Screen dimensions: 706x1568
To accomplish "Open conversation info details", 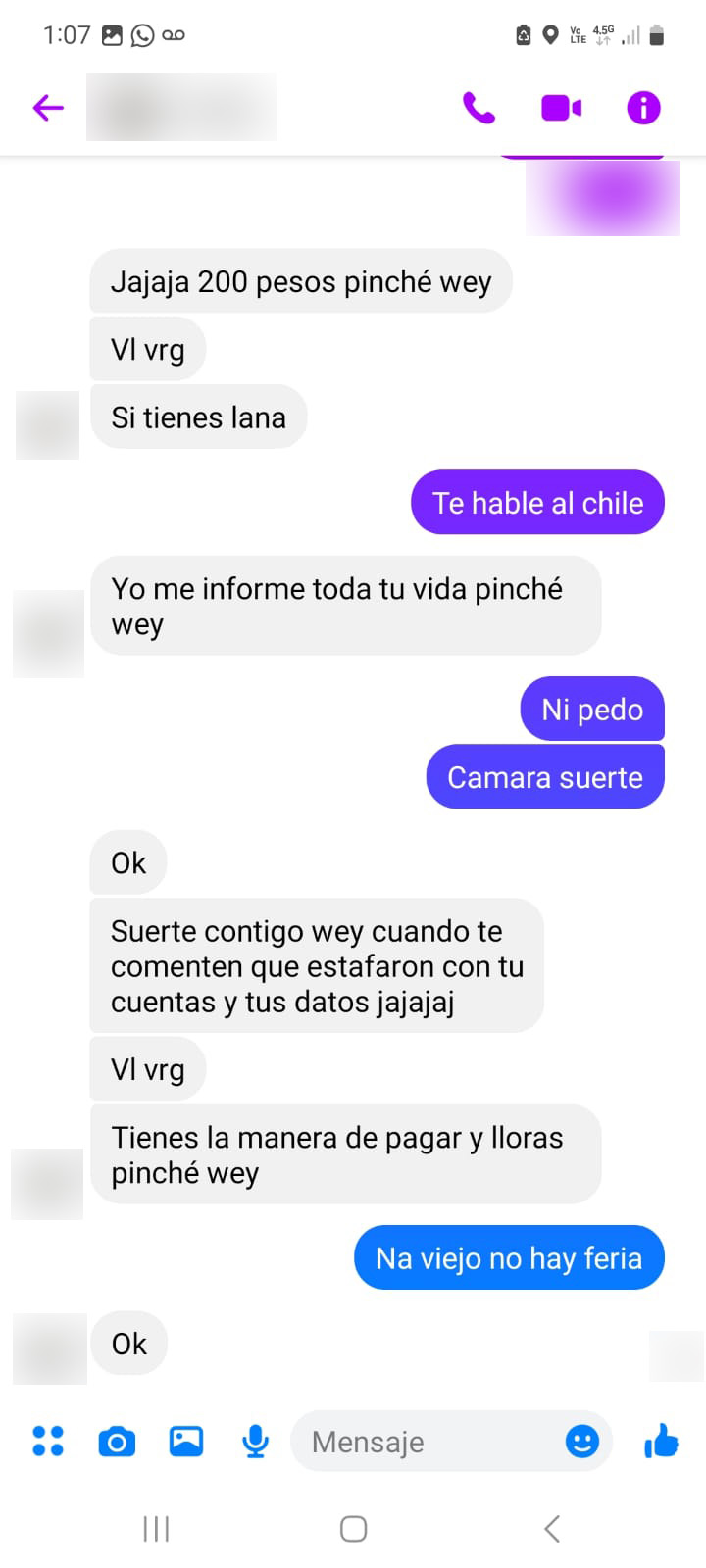I will tap(643, 108).
